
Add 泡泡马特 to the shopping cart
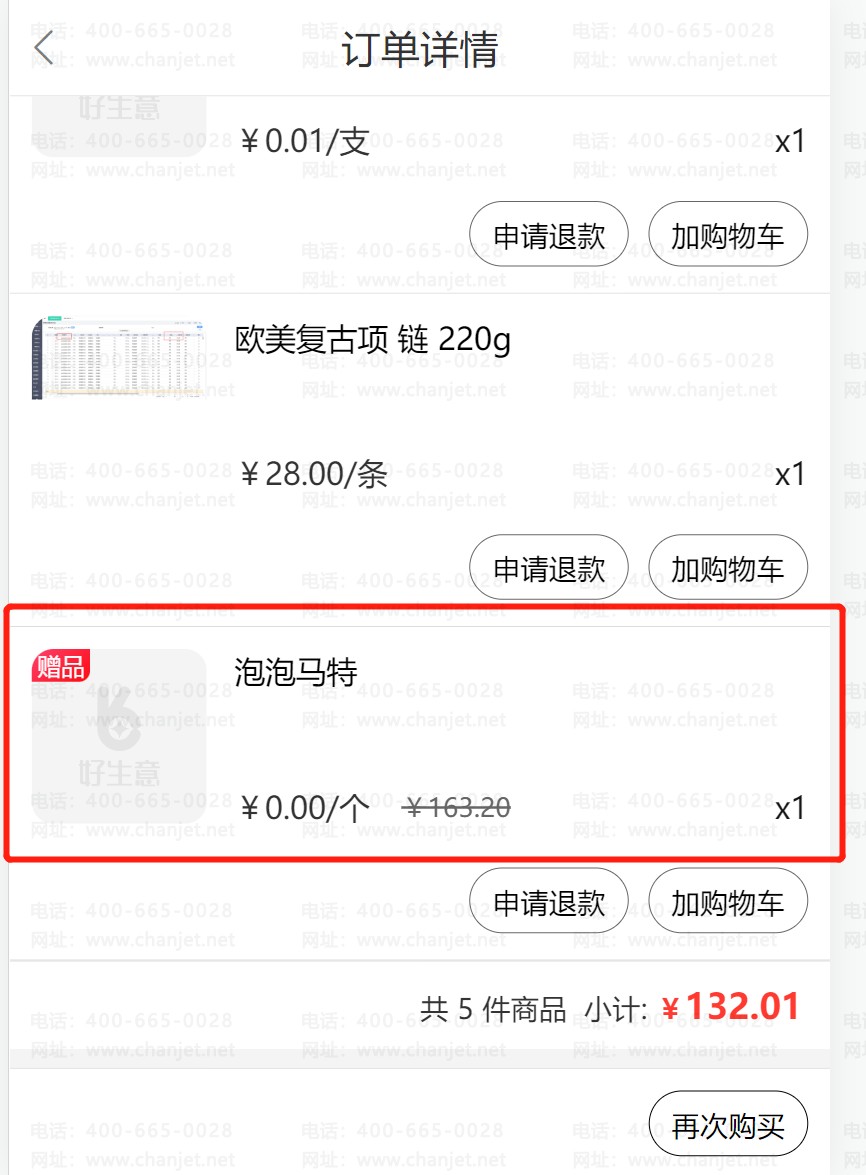tap(727, 902)
